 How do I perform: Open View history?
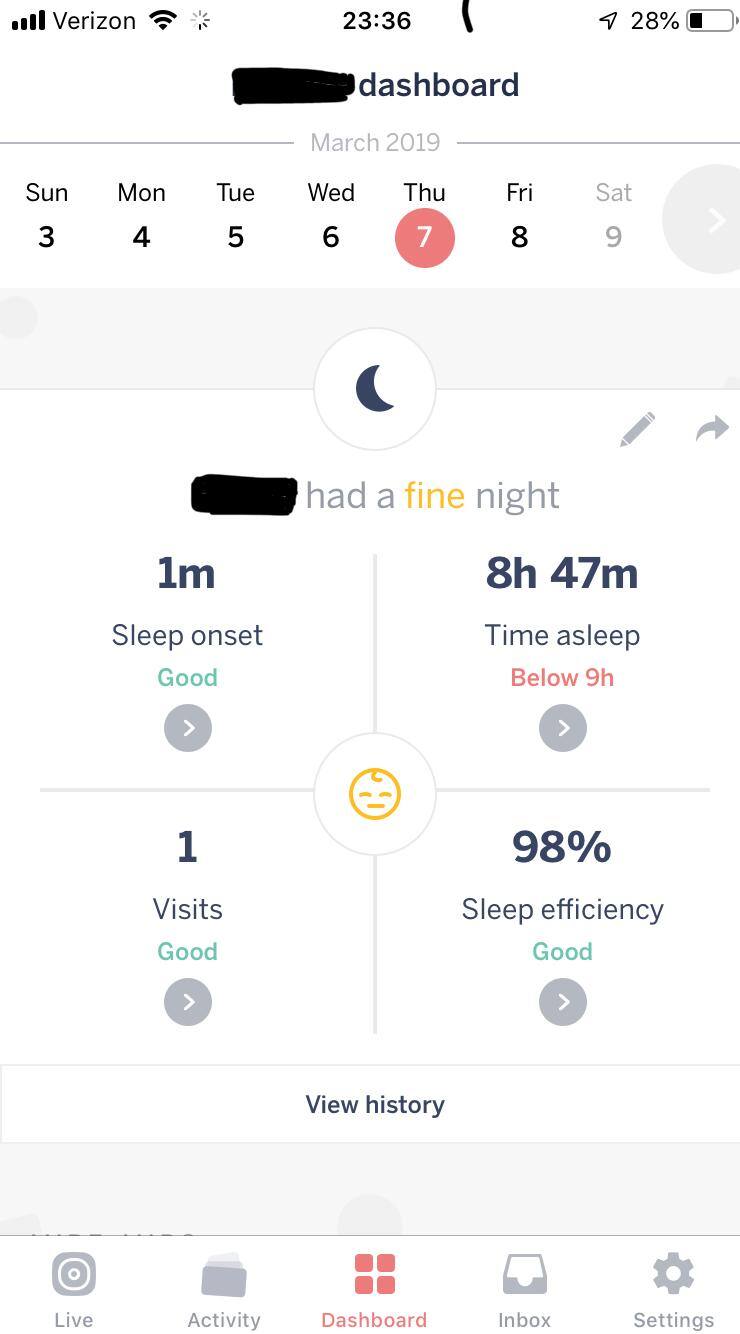374,1104
